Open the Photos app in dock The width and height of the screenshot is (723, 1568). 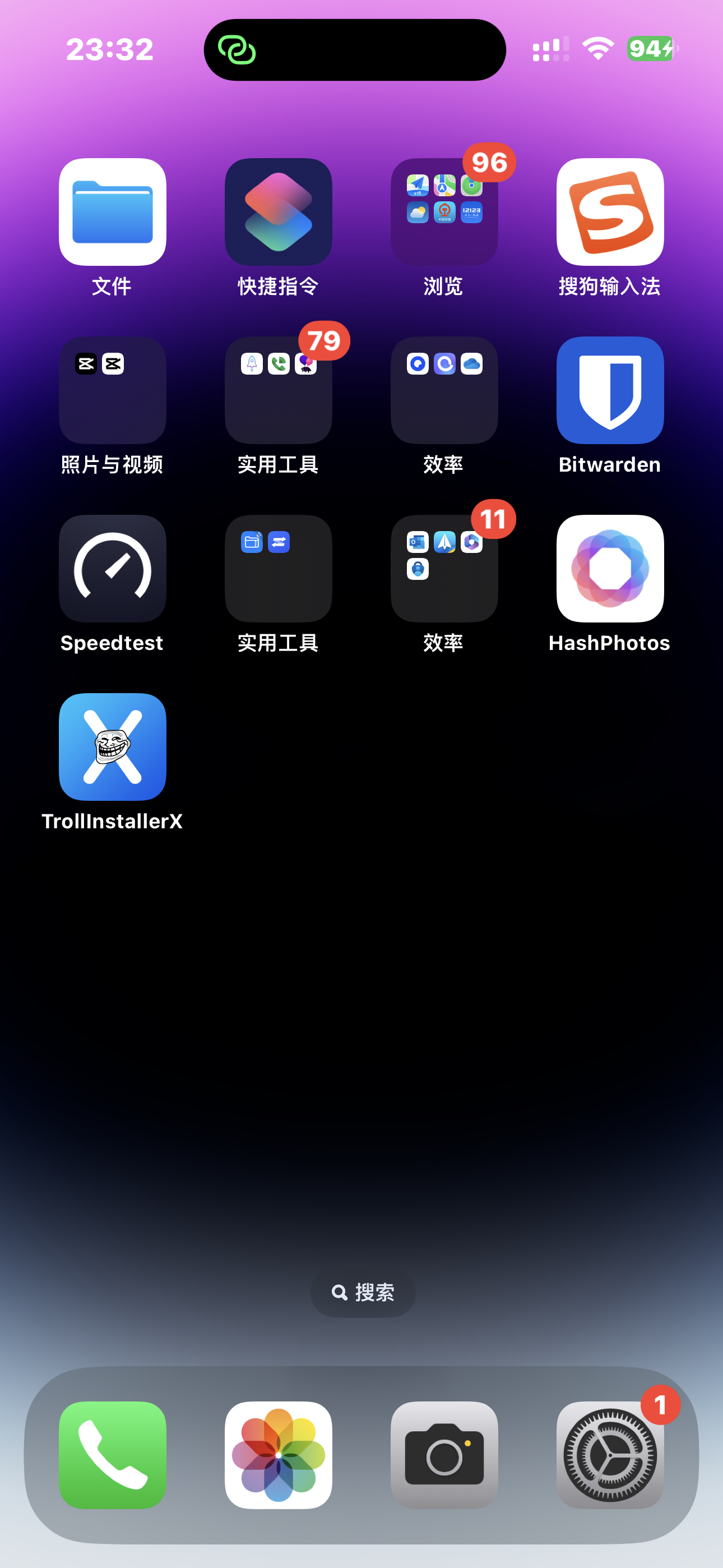[x=278, y=1455]
